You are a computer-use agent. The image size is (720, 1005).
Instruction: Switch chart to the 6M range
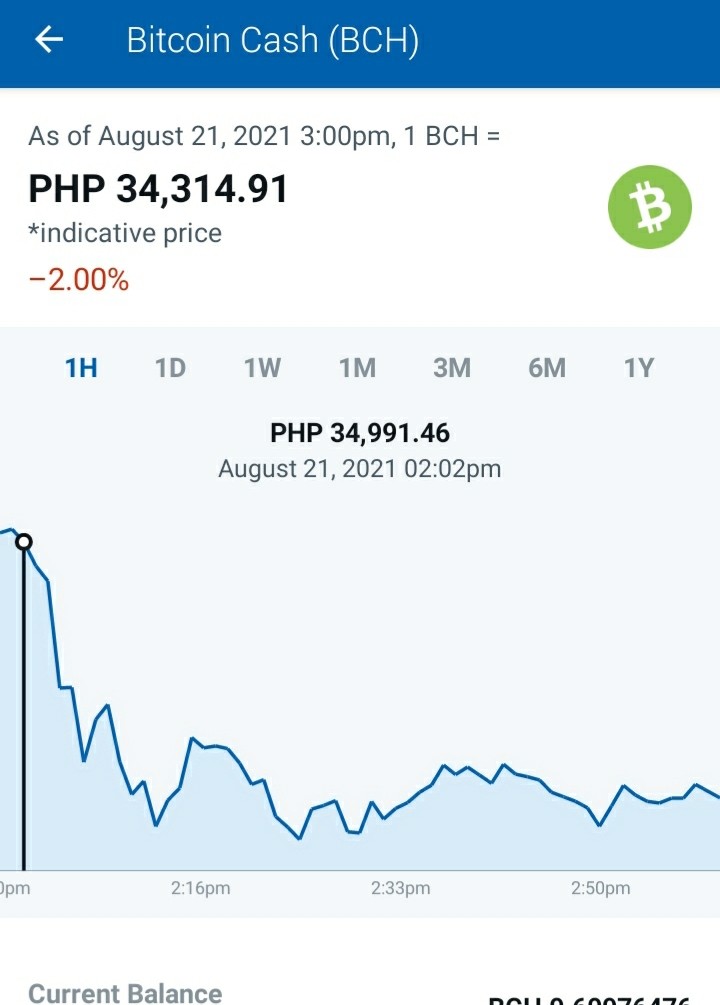click(547, 368)
